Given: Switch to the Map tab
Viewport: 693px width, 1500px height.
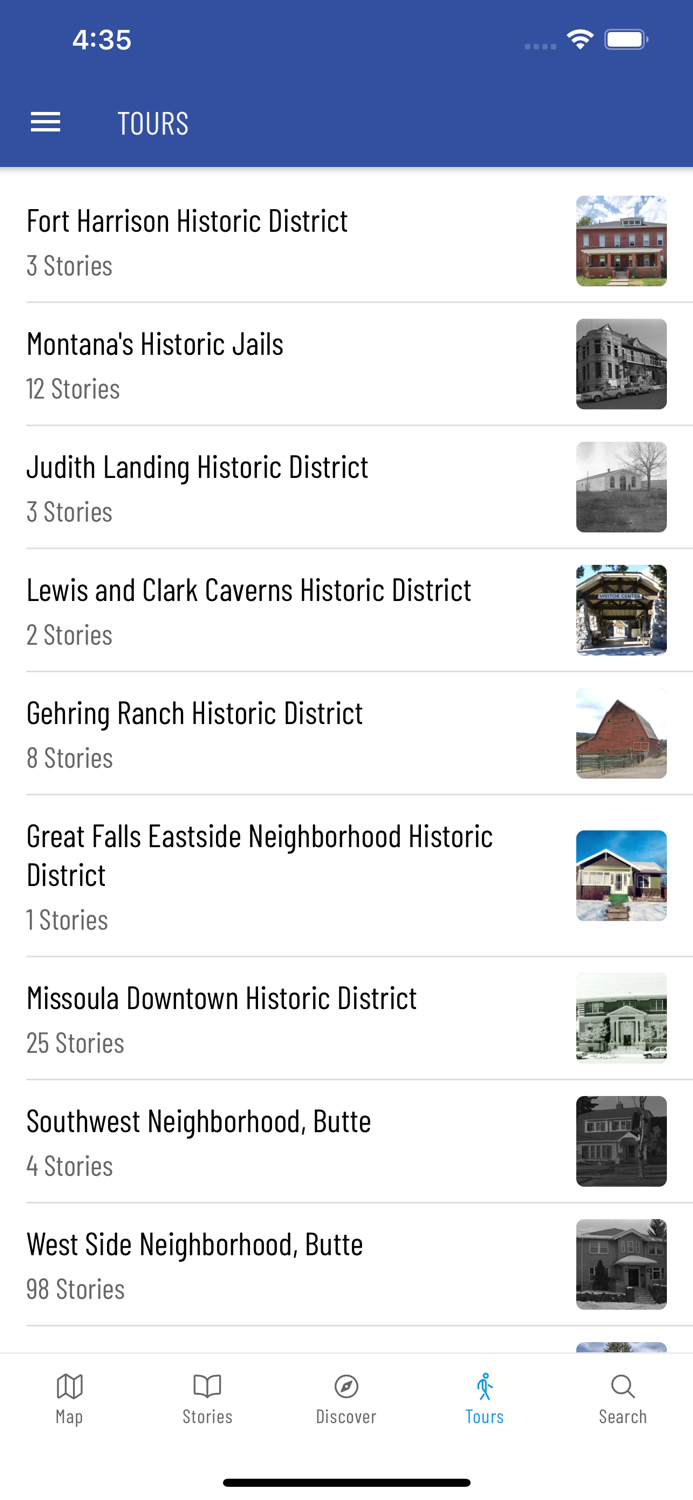Looking at the screenshot, I should (69, 1398).
